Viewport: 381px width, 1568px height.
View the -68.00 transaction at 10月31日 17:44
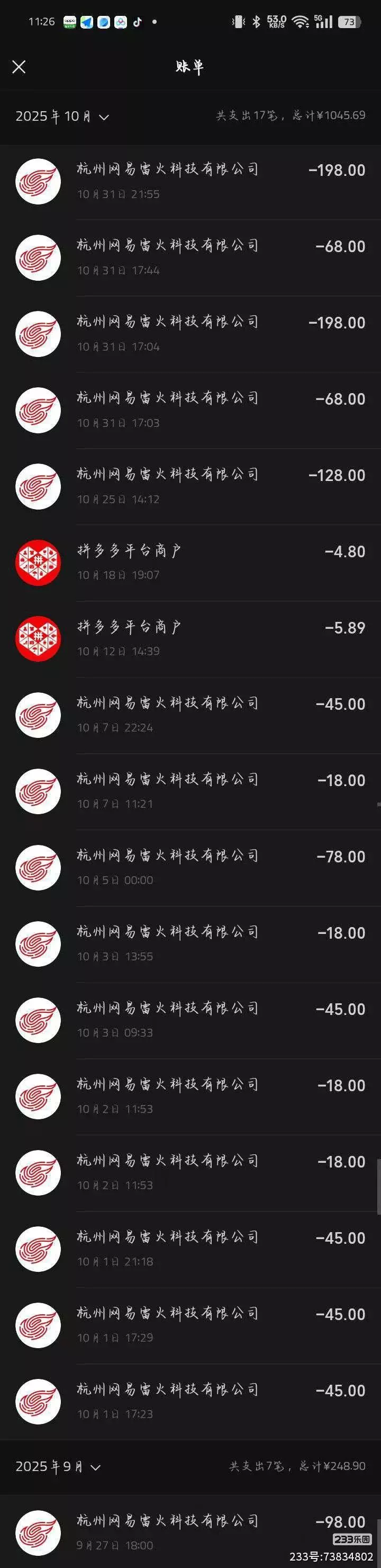click(190, 257)
